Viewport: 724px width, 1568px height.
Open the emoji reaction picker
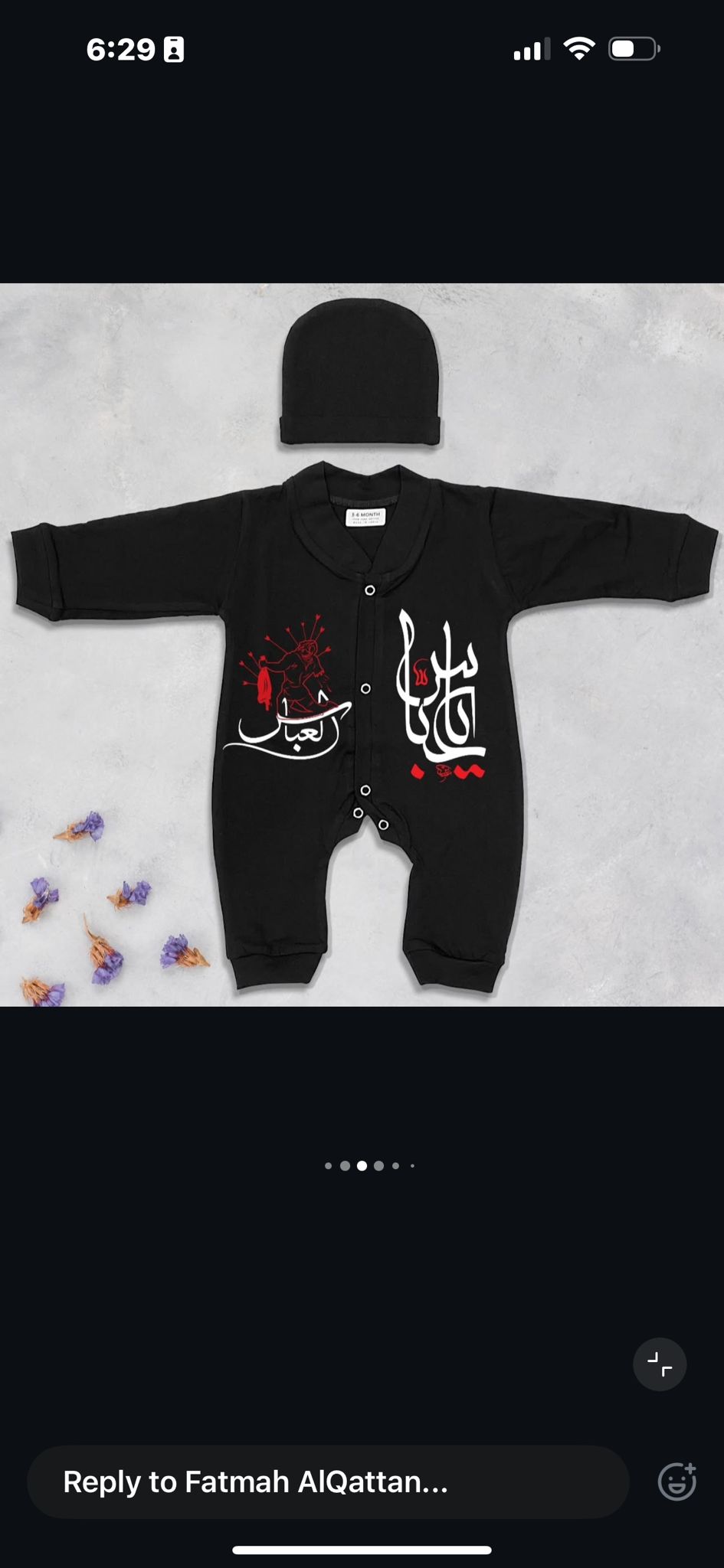pyautogui.click(x=677, y=1481)
